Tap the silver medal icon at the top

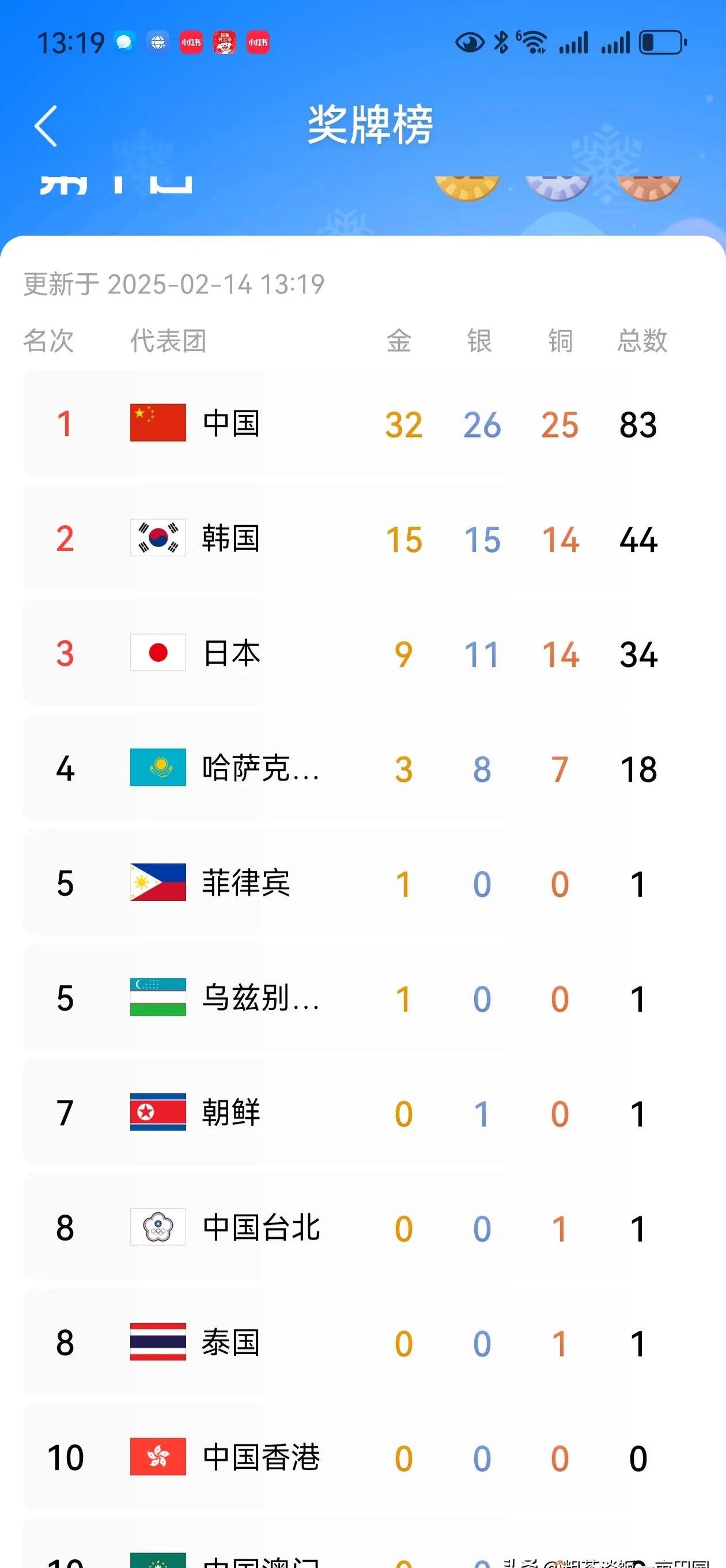tap(557, 187)
